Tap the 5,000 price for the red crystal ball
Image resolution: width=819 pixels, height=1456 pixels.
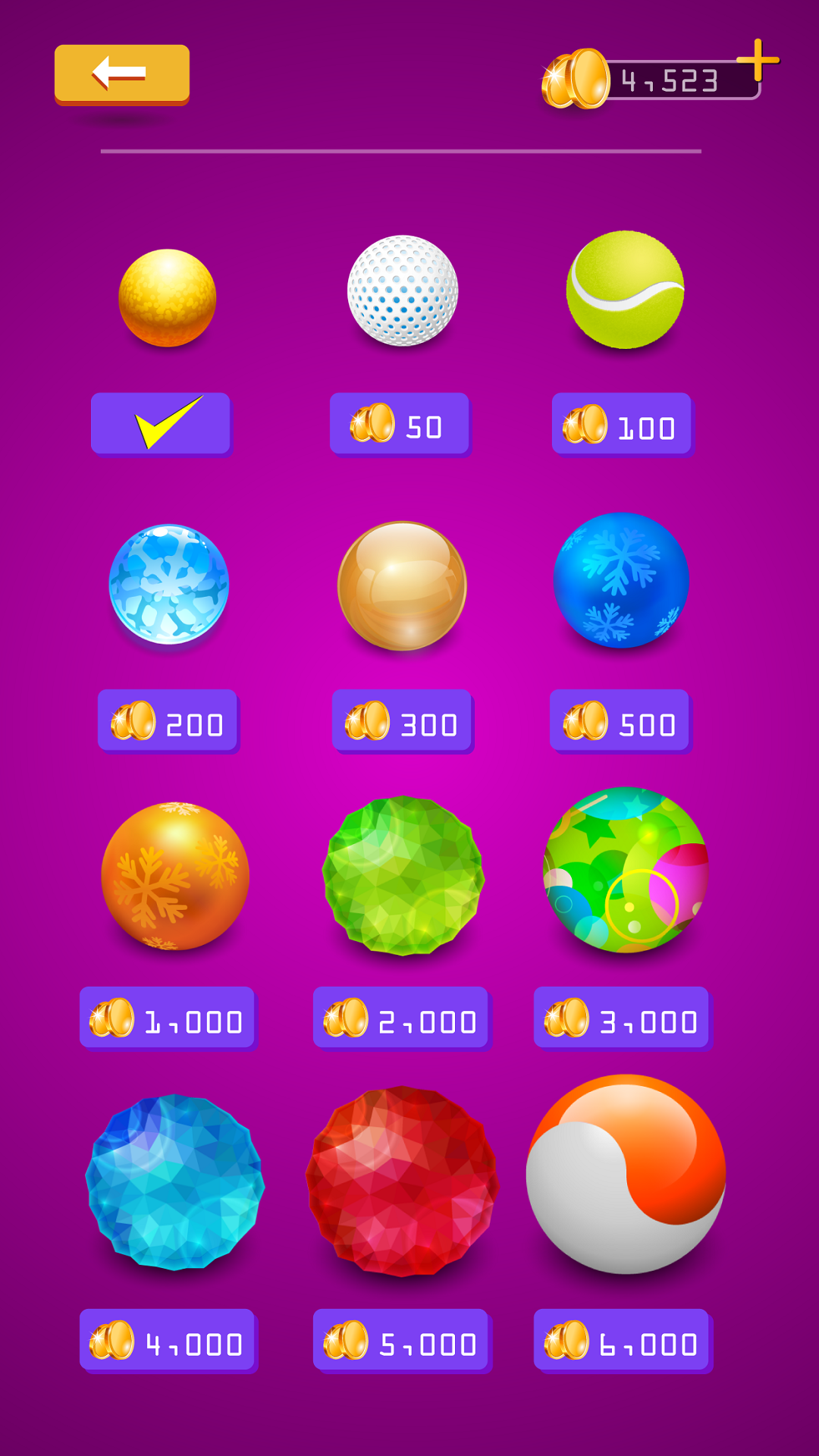click(400, 1340)
